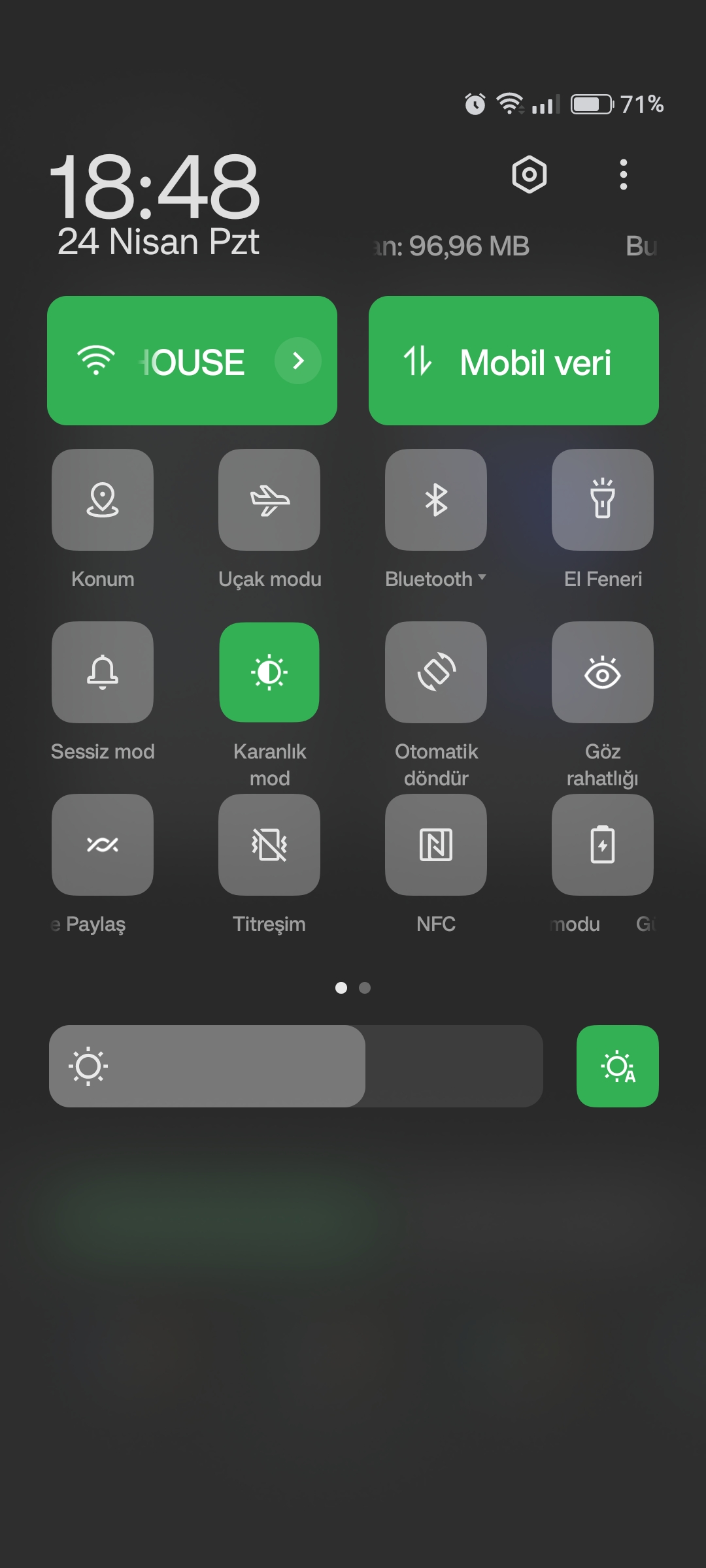Viewport: 706px width, 1568px height.
Task: Switch on El Feneri flashlight
Action: tap(603, 500)
